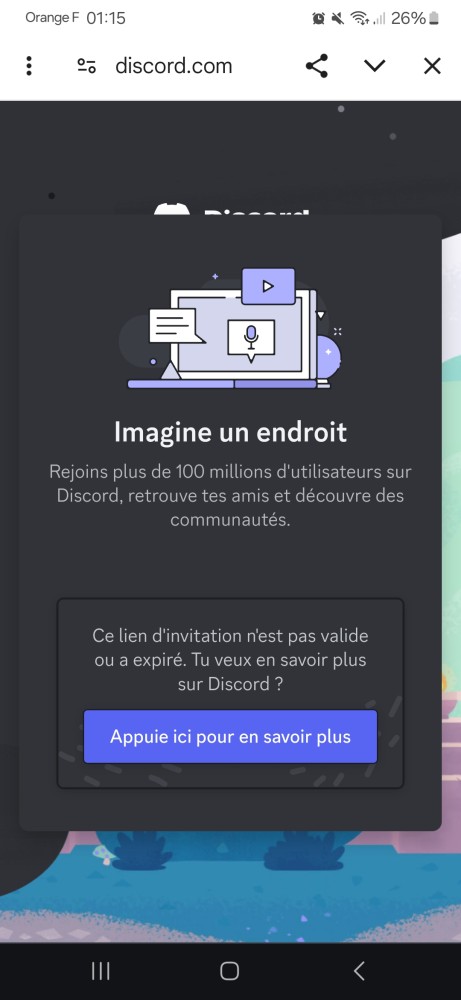The width and height of the screenshot is (461, 1000).
Task: Close the in-app browser tab
Action: pyautogui.click(x=432, y=66)
